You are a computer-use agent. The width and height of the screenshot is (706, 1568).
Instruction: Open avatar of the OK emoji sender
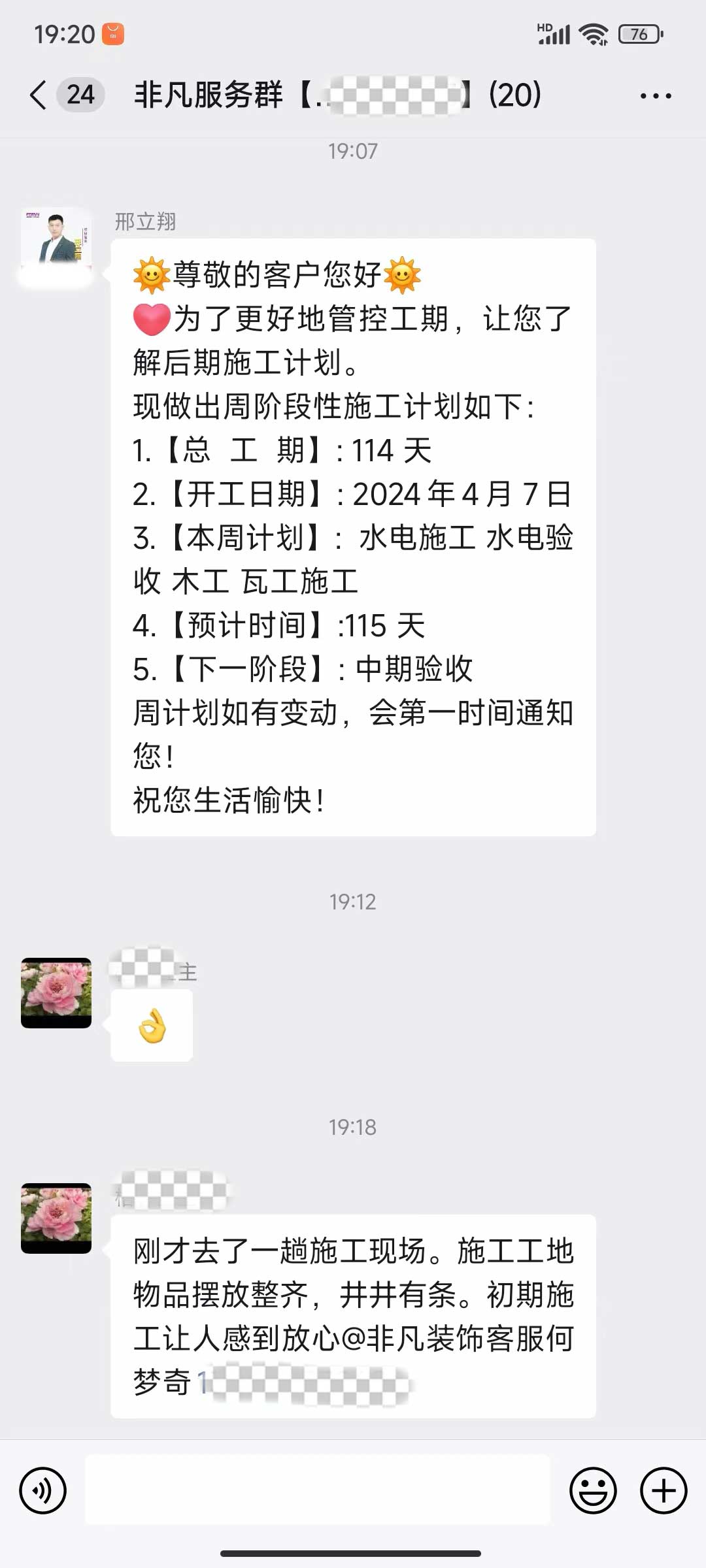coord(56,992)
